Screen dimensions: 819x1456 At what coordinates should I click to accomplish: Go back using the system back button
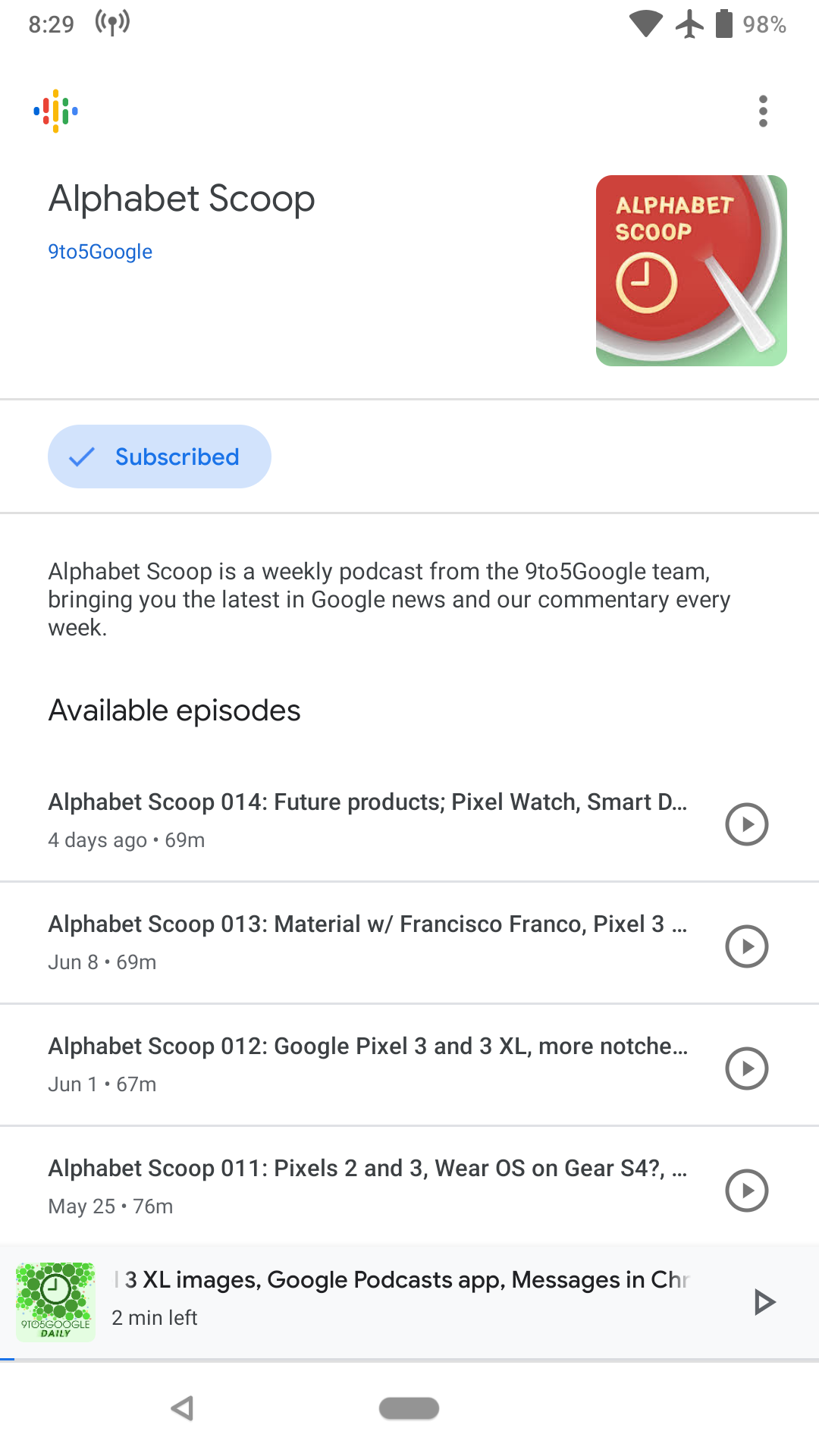tap(182, 1408)
